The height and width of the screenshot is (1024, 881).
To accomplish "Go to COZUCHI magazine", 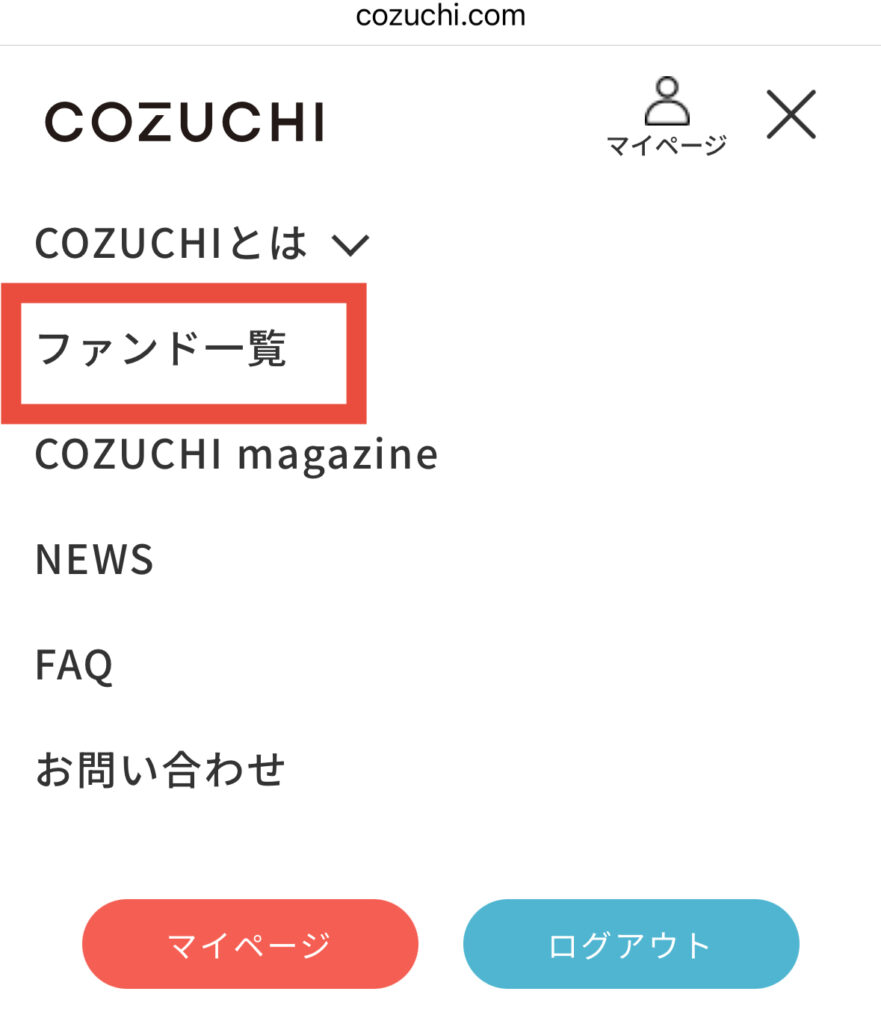I will [x=237, y=454].
